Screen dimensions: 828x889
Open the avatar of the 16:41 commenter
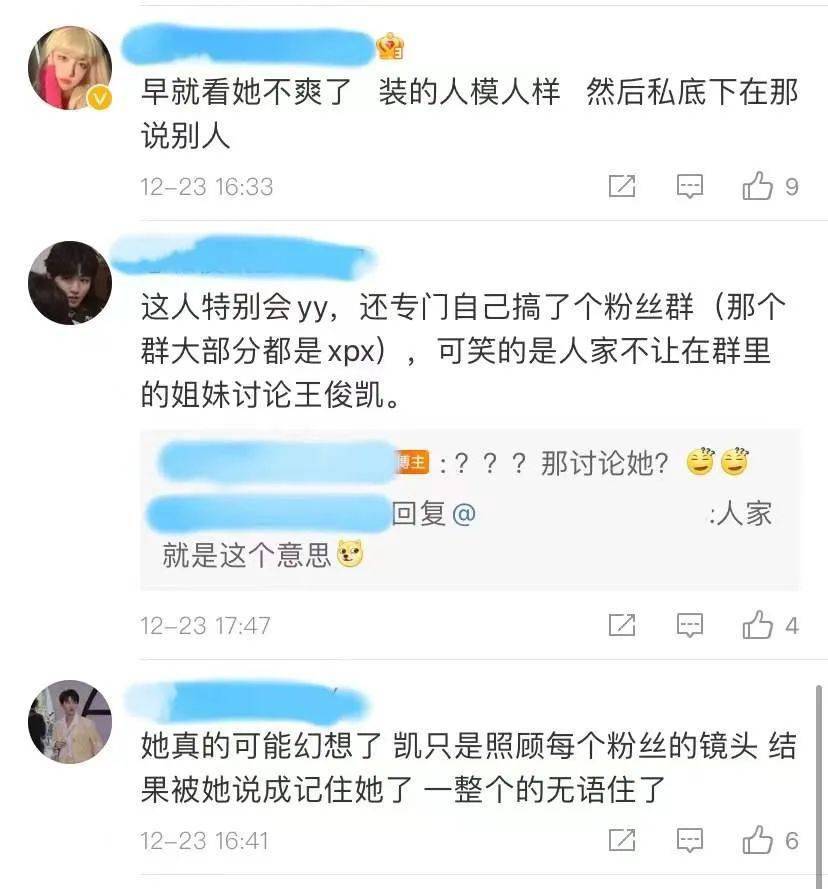(x=69, y=722)
